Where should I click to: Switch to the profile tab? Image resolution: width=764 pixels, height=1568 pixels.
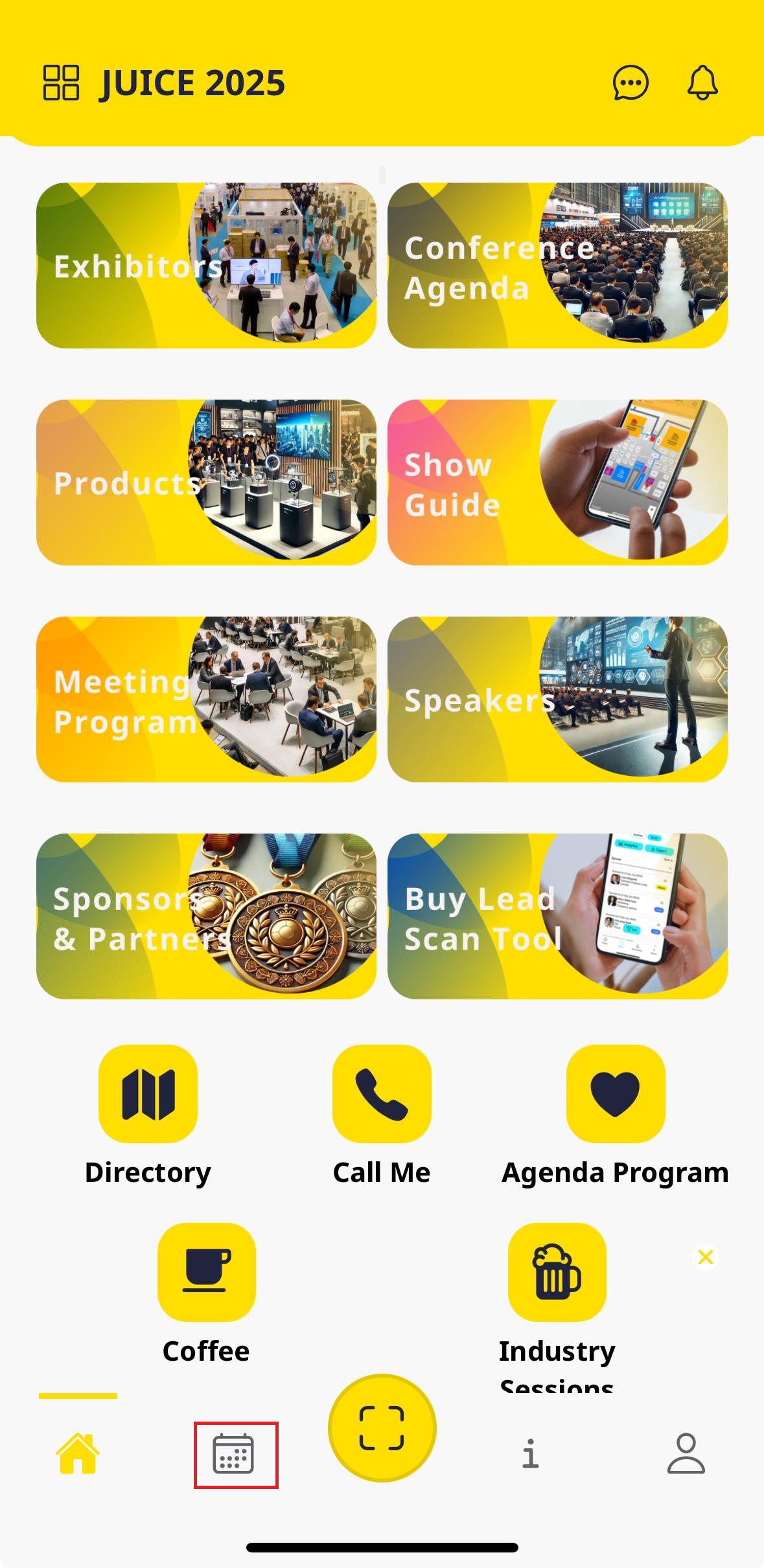686,1453
